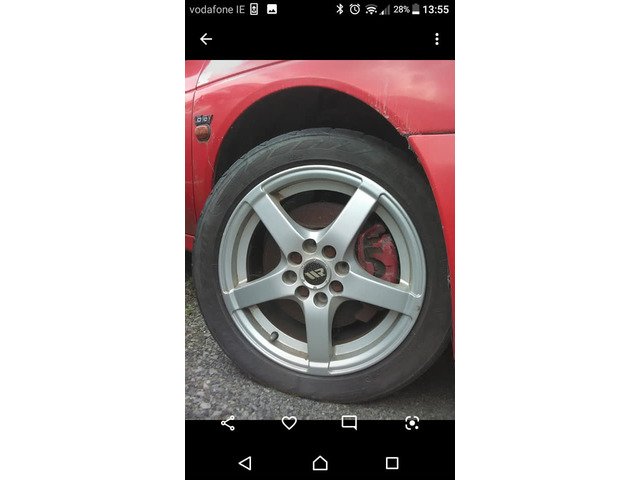Viewport: 640px width, 480px height.
Task: Tap the system back button
Action: (x=245, y=463)
